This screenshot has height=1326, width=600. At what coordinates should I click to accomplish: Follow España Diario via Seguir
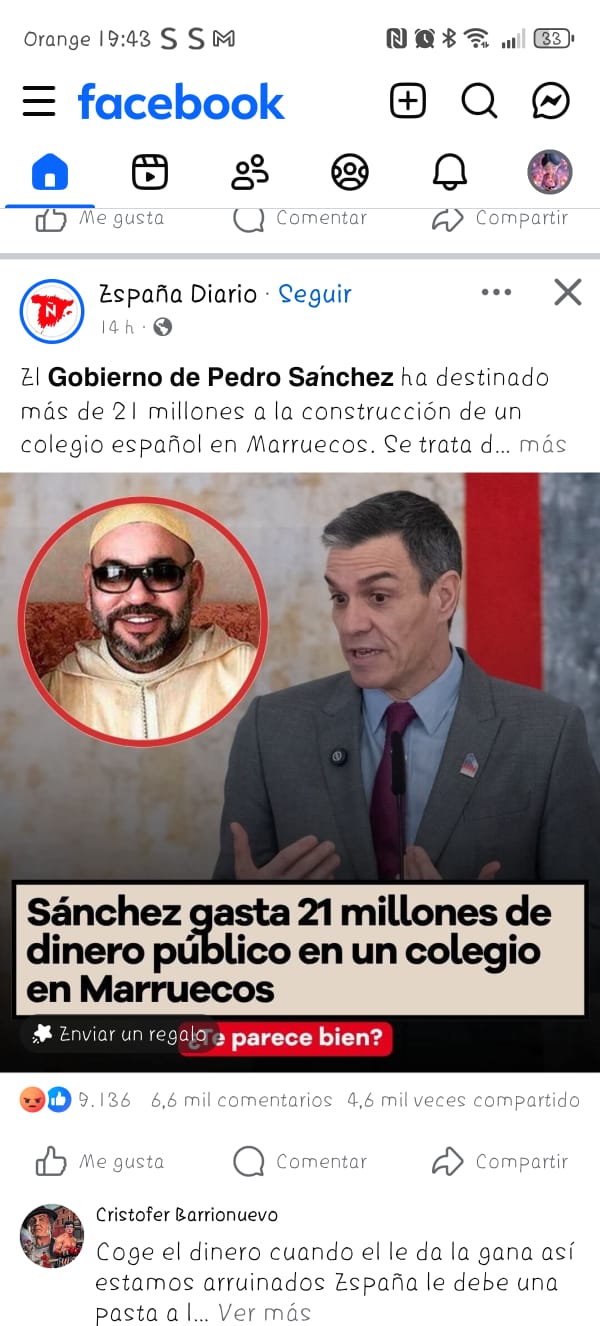pyautogui.click(x=315, y=294)
